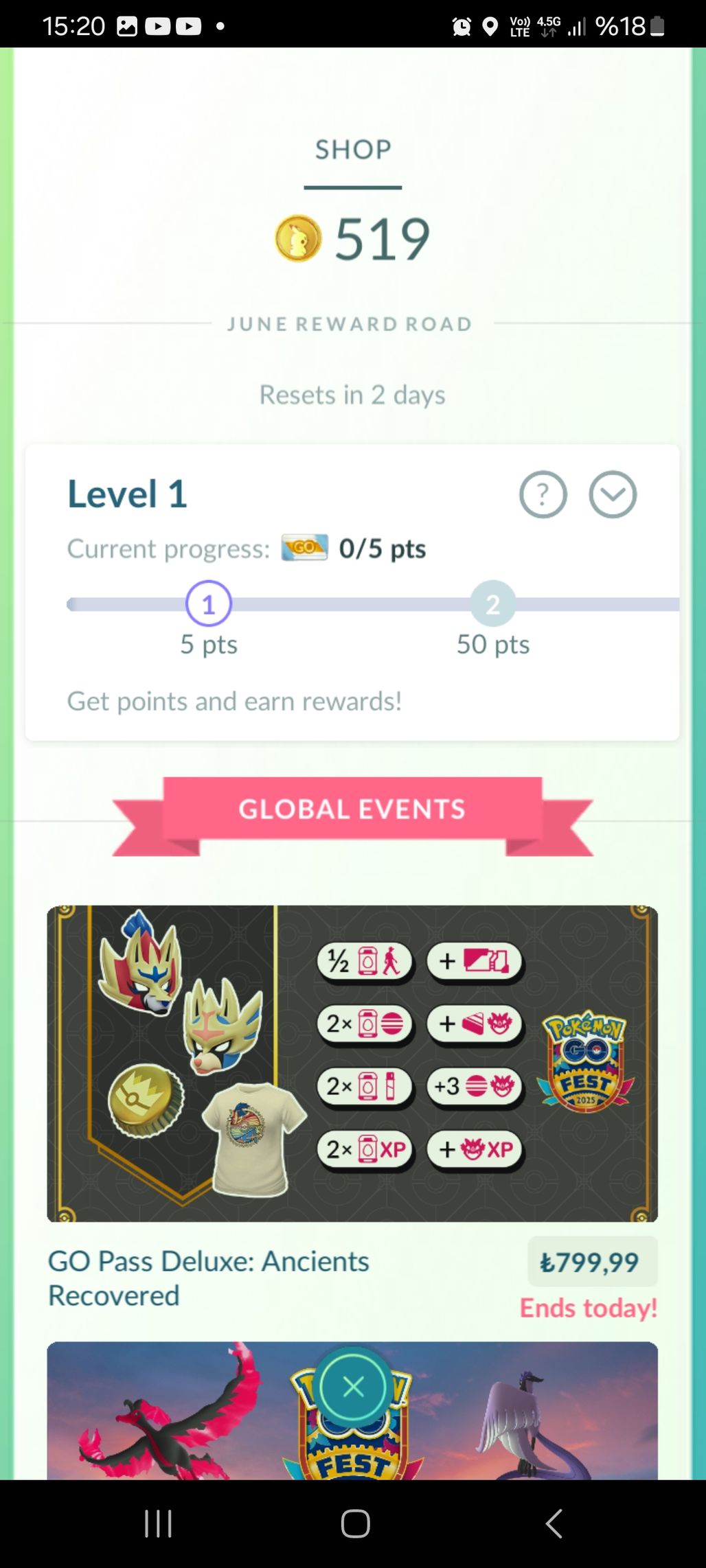Viewport: 706px width, 1568px height.
Task: Open recent apps from the navigation bar
Action: 158,1523
